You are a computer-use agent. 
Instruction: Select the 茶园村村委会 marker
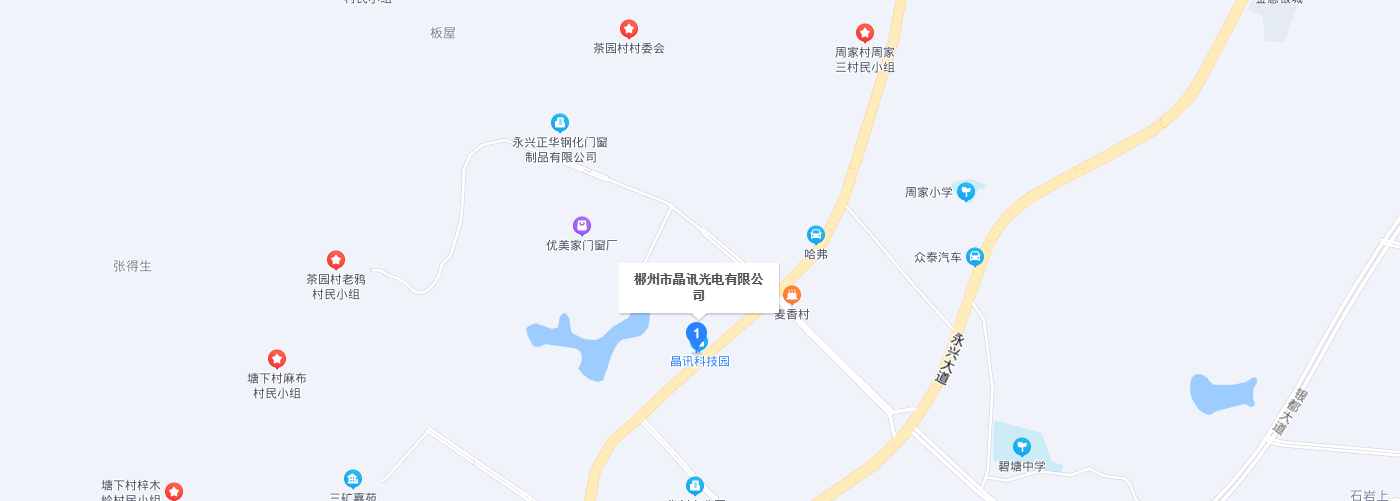point(628,30)
